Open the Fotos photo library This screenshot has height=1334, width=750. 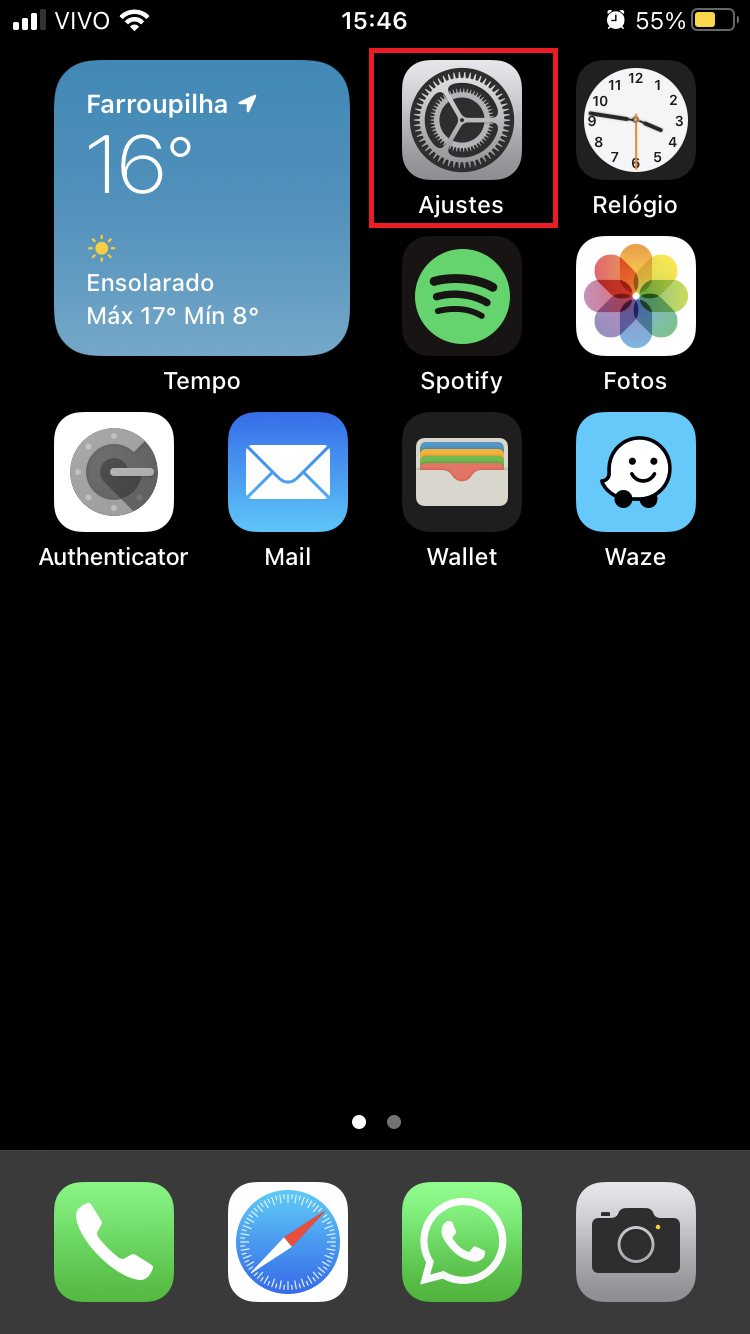pos(635,297)
